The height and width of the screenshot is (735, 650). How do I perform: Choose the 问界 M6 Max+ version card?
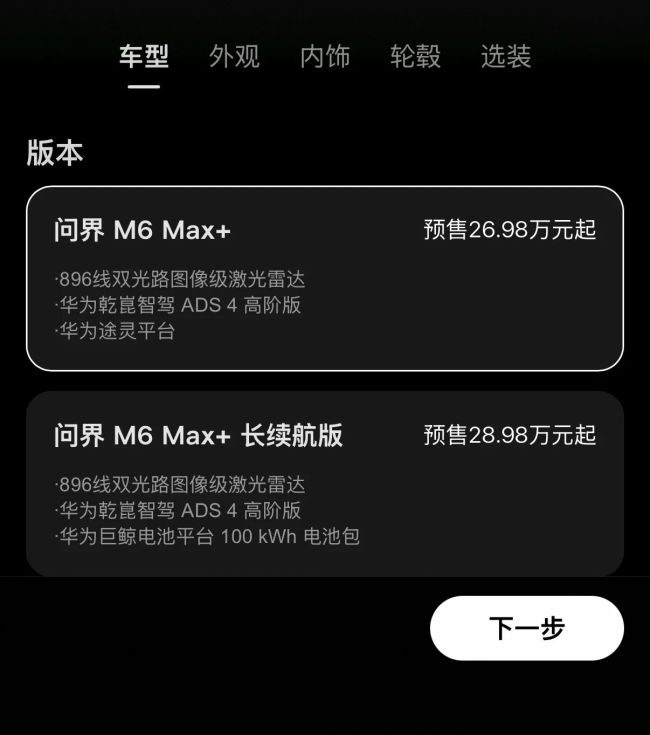(x=325, y=279)
